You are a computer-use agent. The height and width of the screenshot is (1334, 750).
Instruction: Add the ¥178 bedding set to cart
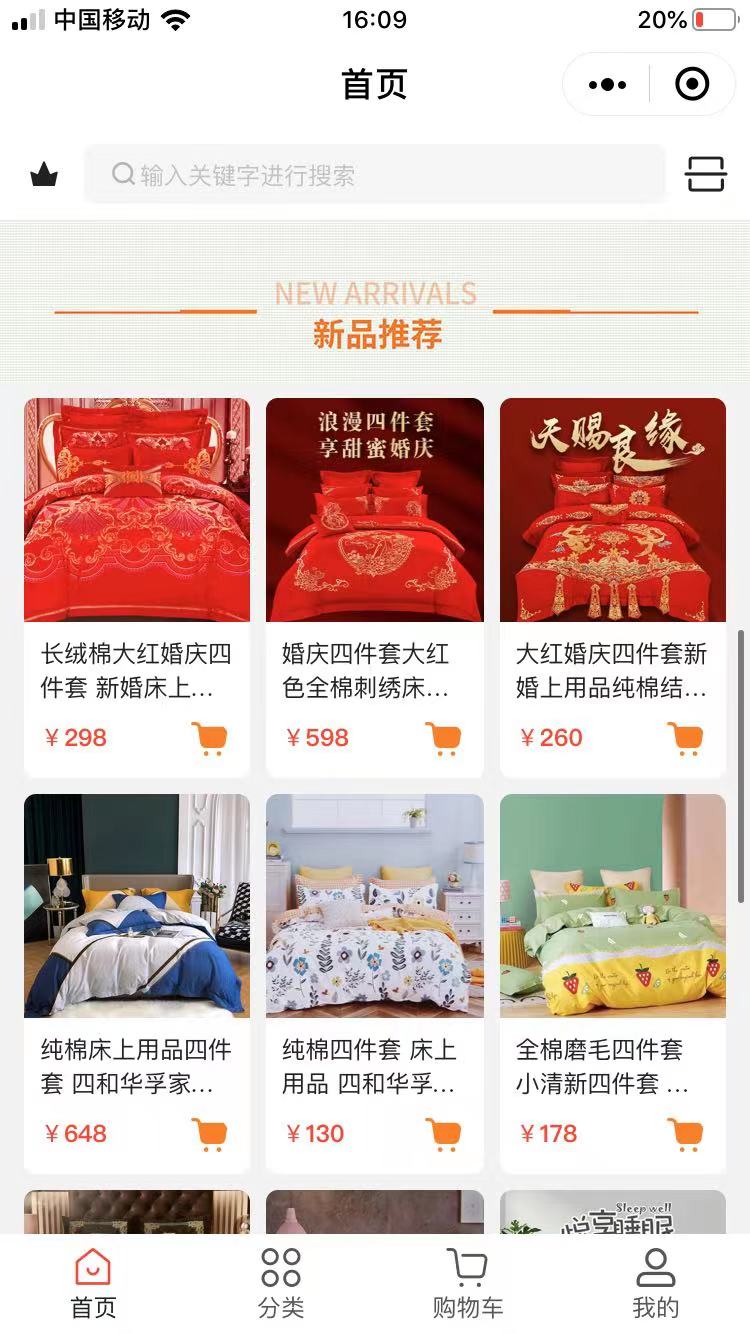pyautogui.click(x=685, y=1134)
